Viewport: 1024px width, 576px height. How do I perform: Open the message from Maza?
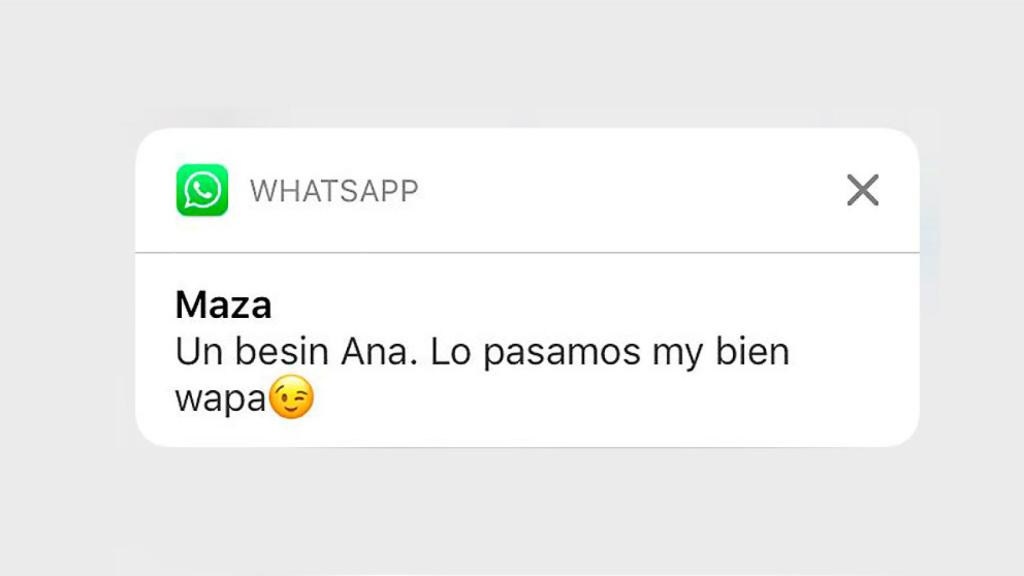[x=480, y=352]
